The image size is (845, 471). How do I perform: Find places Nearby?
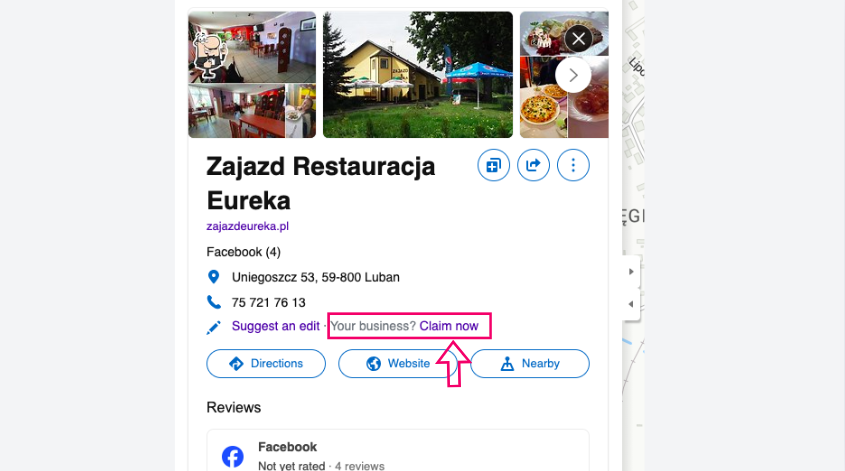529,363
